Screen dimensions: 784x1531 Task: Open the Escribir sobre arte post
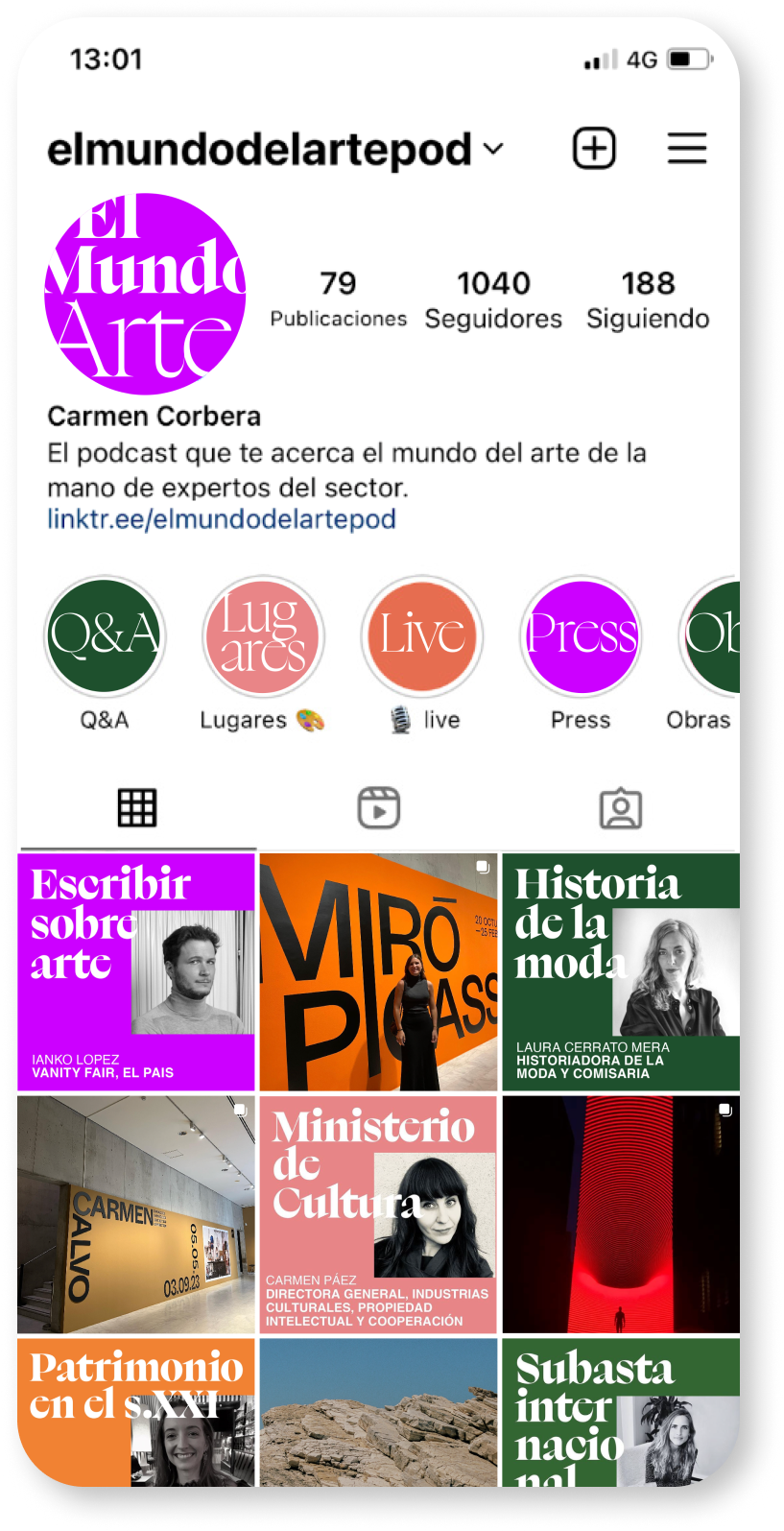(x=136, y=972)
